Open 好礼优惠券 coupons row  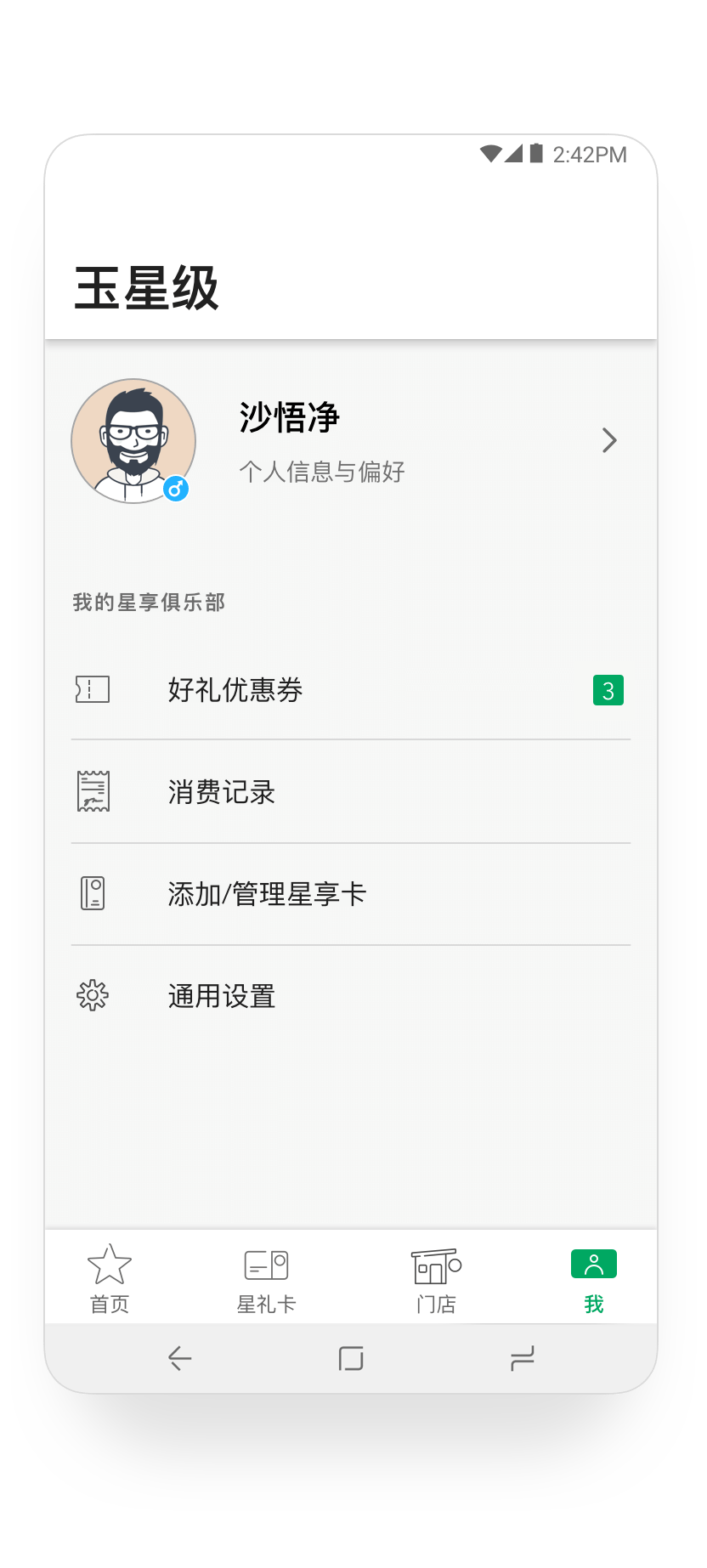pos(350,689)
